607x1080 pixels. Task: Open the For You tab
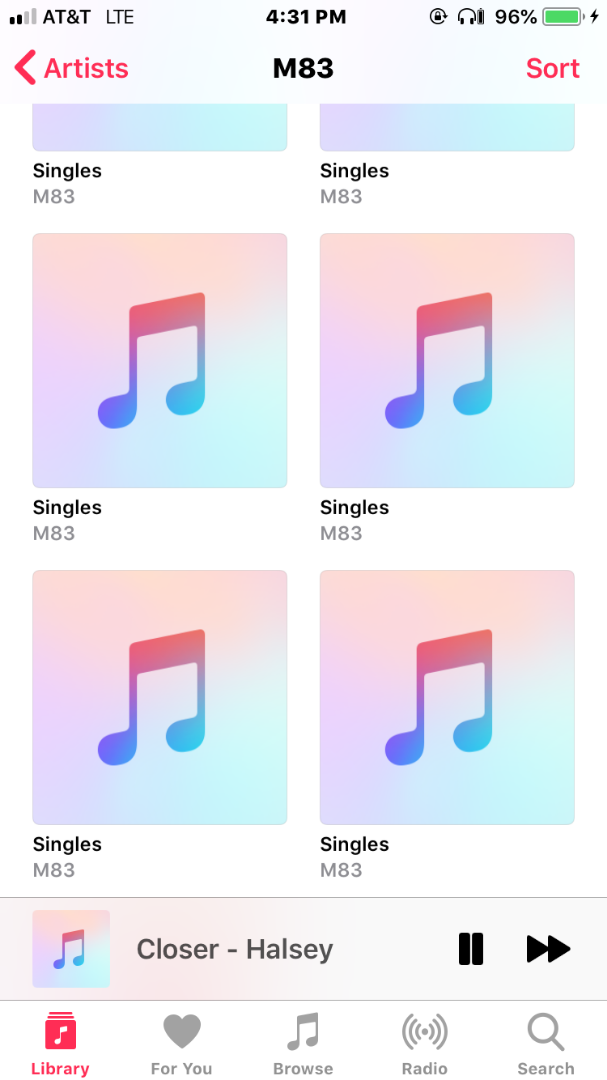click(182, 1043)
